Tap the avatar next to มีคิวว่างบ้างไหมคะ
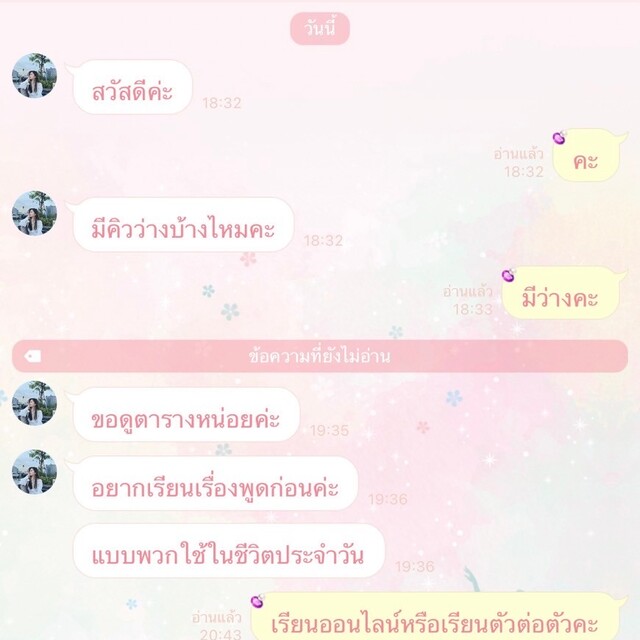The image size is (640, 640). [34, 213]
